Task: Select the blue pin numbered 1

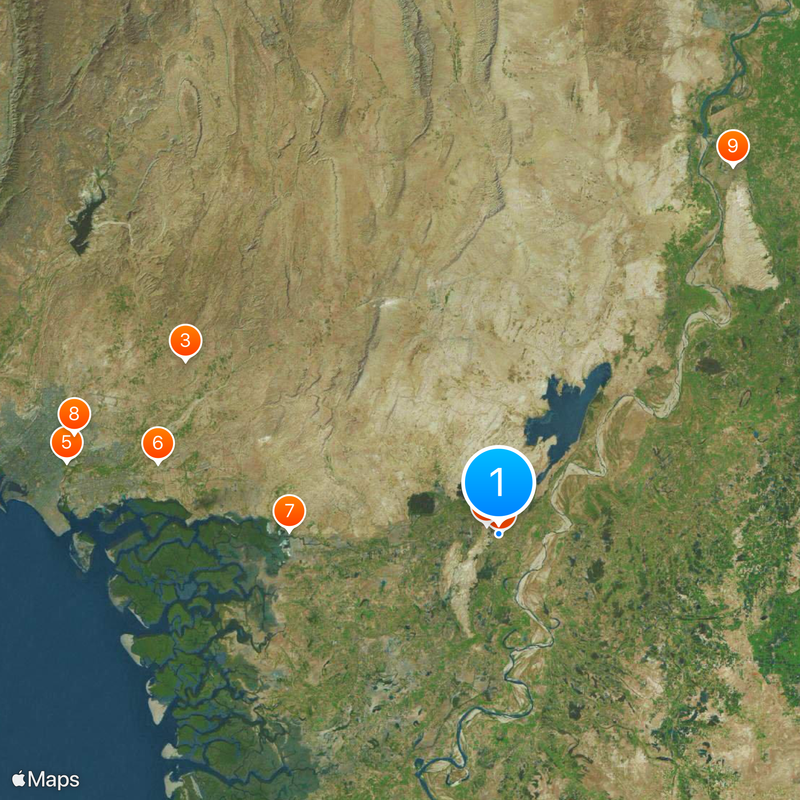Action: [498, 484]
